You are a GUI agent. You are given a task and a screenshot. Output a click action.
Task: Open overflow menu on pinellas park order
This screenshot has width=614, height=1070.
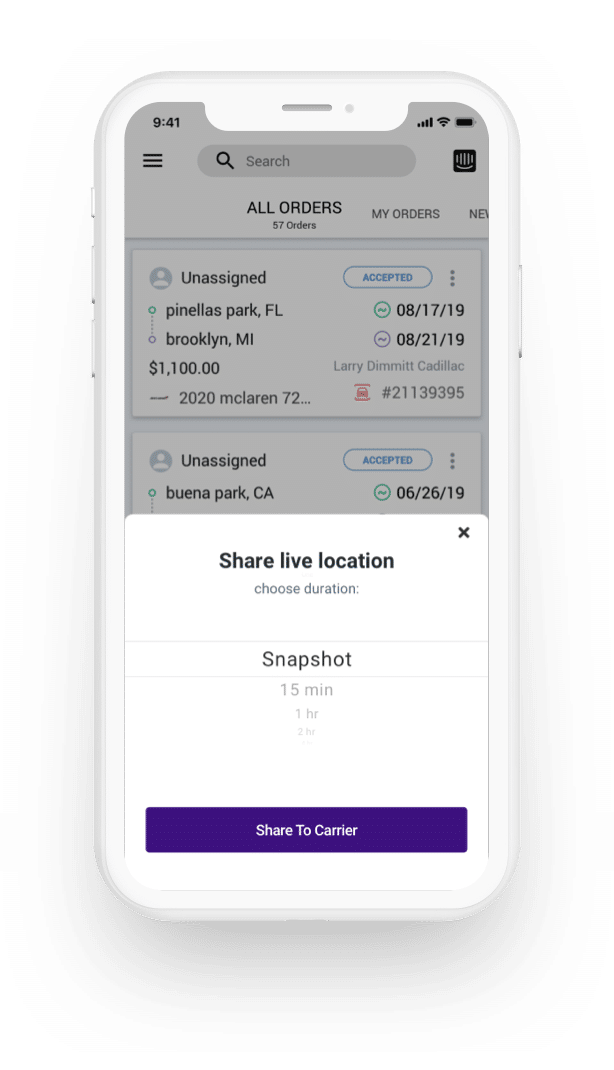point(452,278)
